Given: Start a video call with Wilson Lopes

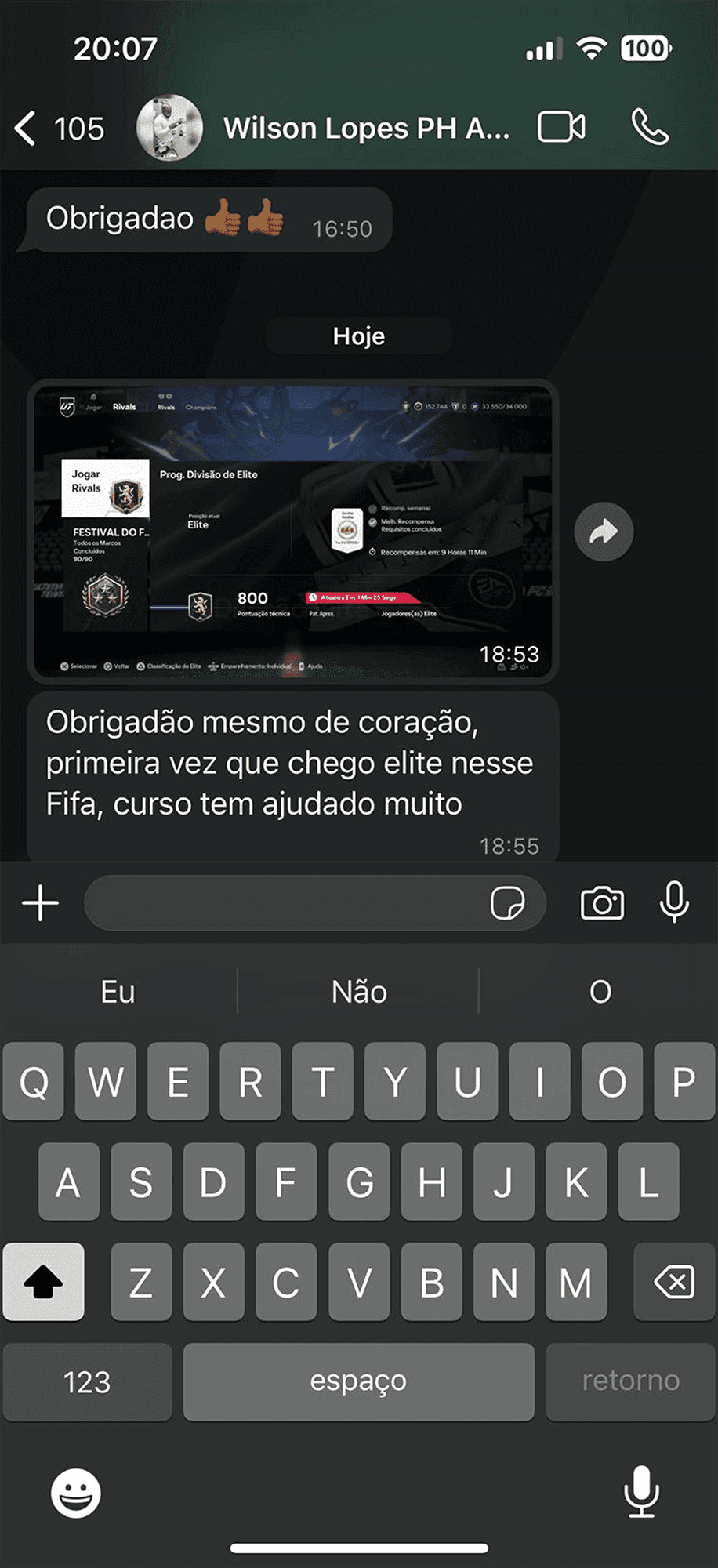Looking at the screenshot, I should [x=561, y=127].
